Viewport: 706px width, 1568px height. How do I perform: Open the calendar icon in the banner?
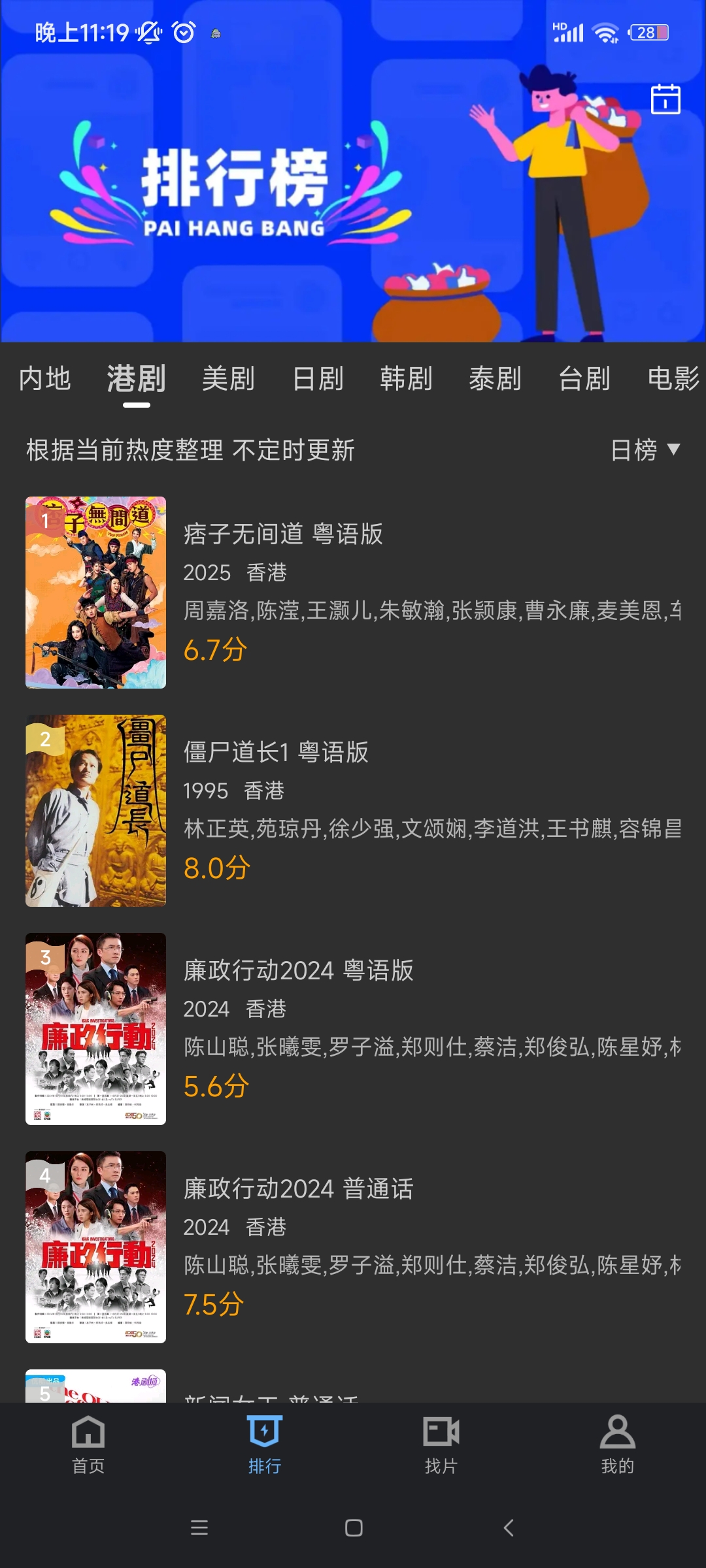665,99
